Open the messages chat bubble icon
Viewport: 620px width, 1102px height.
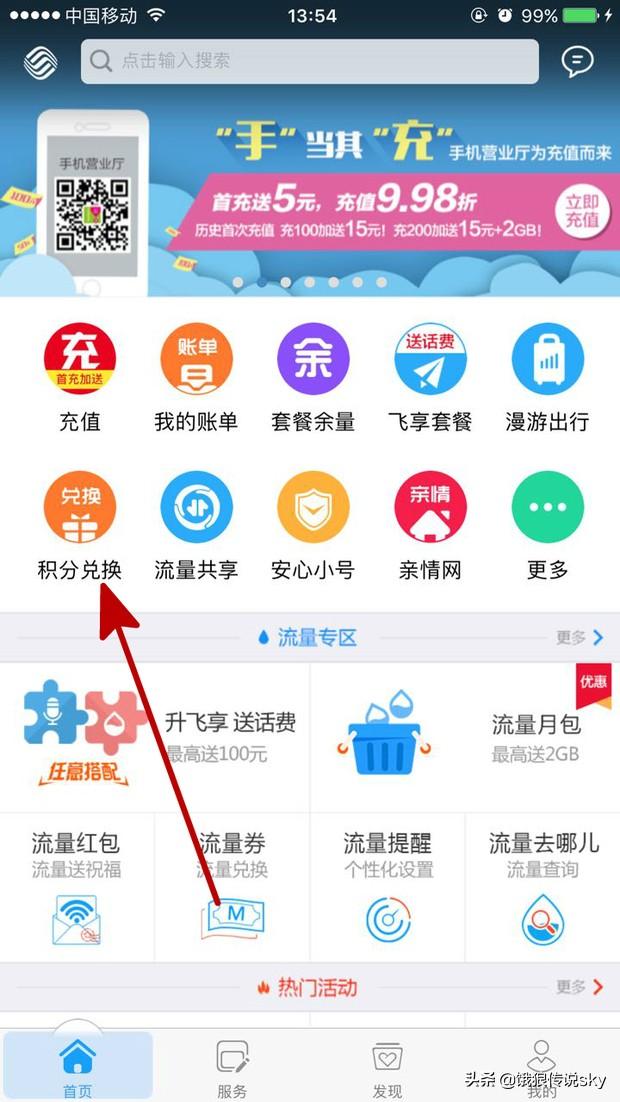(x=577, y=62)
